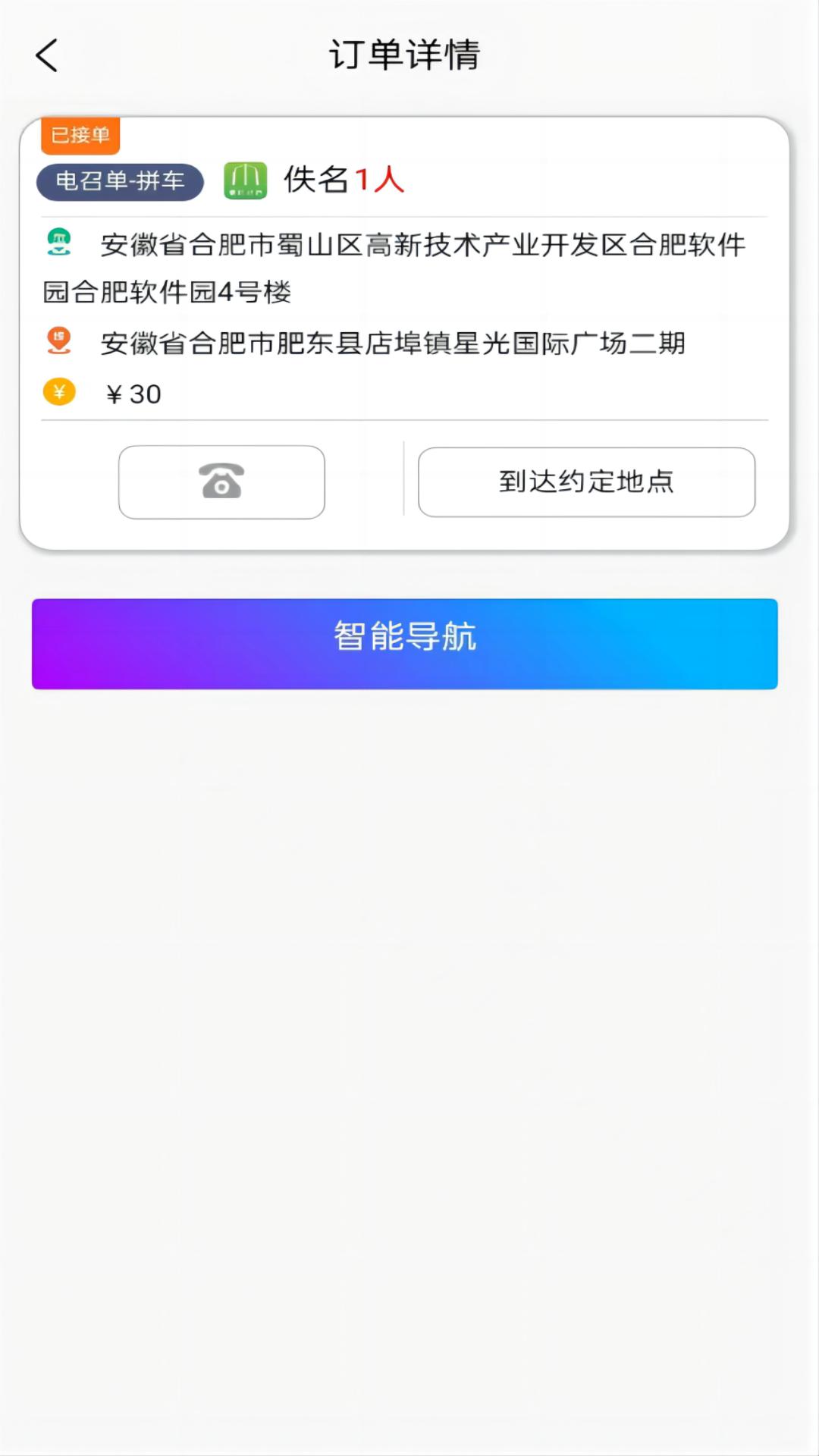Screen dimensions: 819x1456
Task: Toggle order status via the 已接单 label
Action: coord(82,136)
